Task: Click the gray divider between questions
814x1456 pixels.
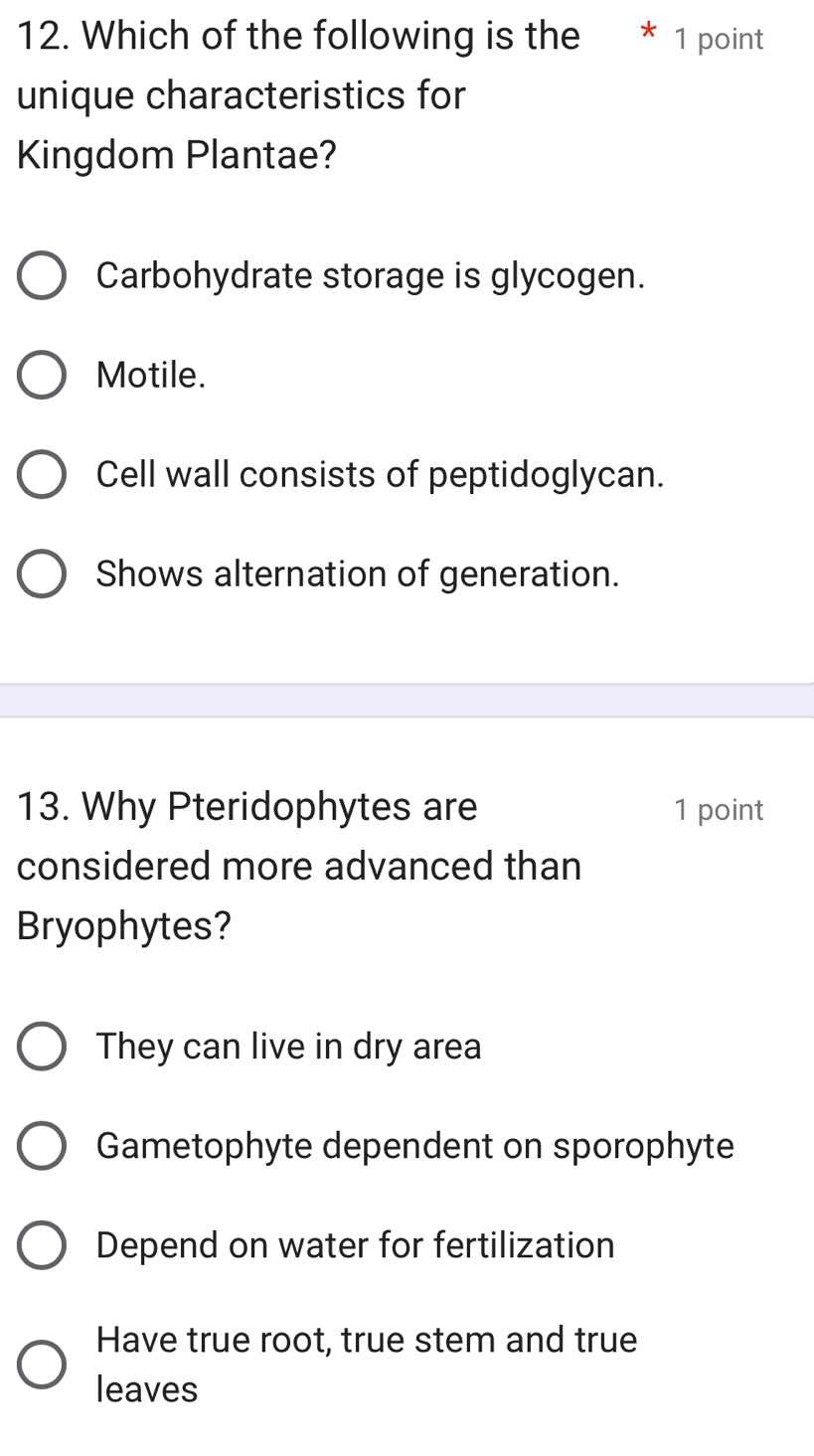Action: (x=407, y=700)
